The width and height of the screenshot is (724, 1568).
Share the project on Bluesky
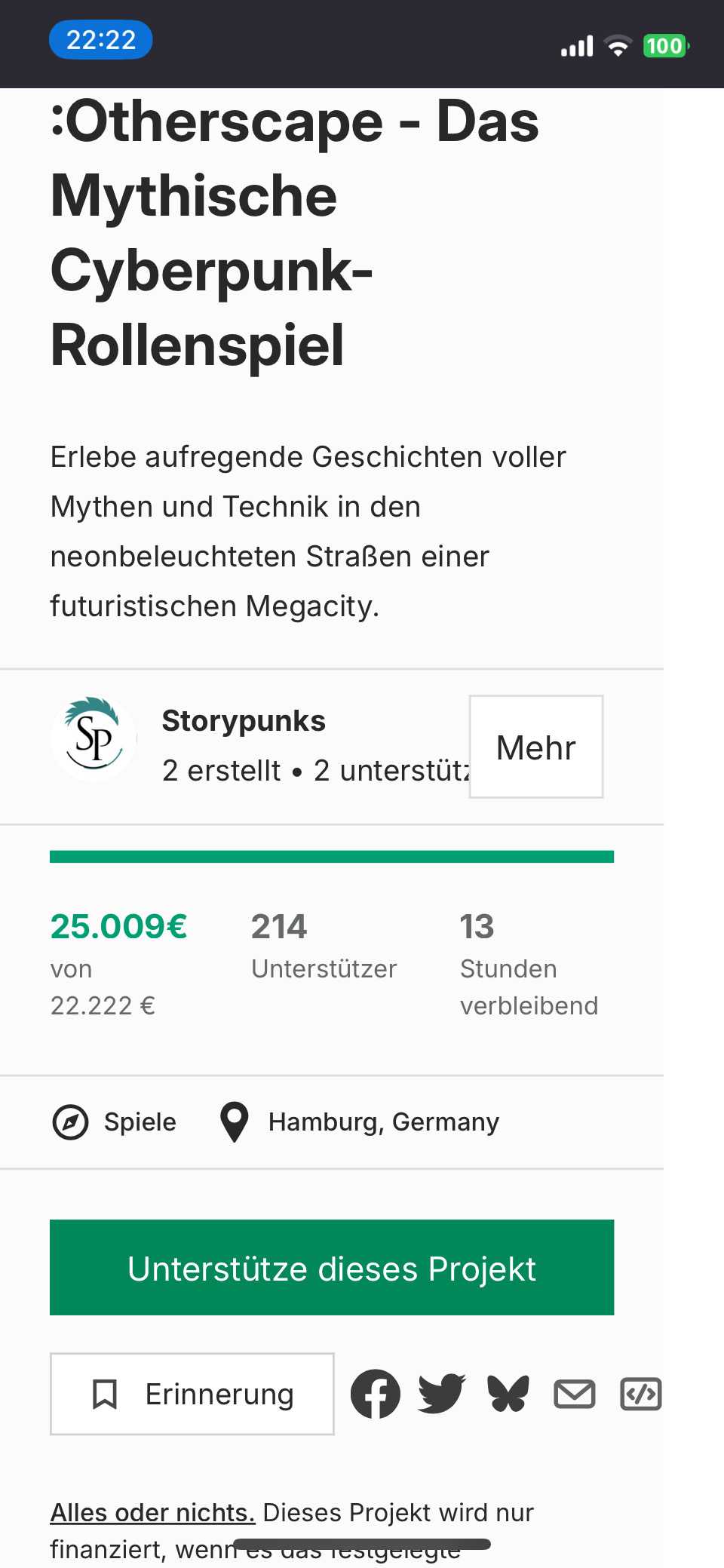[x=508, y=1394]
